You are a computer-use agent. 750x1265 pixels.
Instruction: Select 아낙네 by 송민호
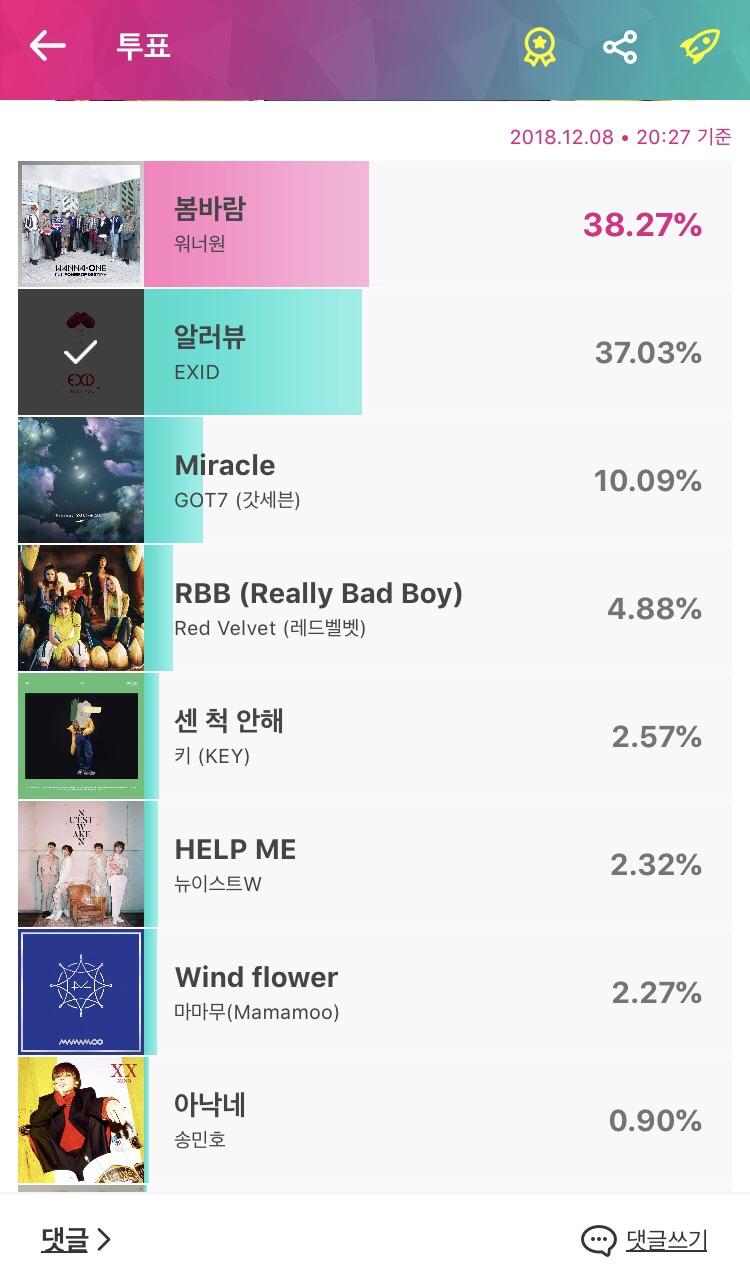tap(375, 1121)
